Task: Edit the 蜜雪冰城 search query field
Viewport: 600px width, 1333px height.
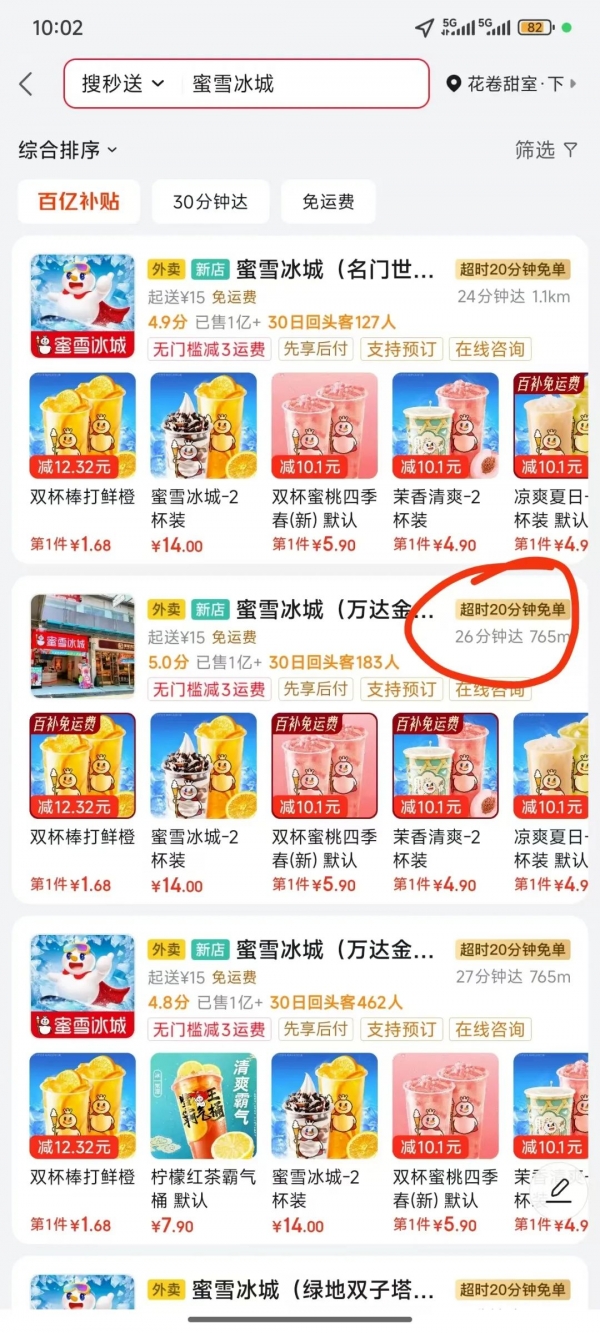Action: pos(300,84)
